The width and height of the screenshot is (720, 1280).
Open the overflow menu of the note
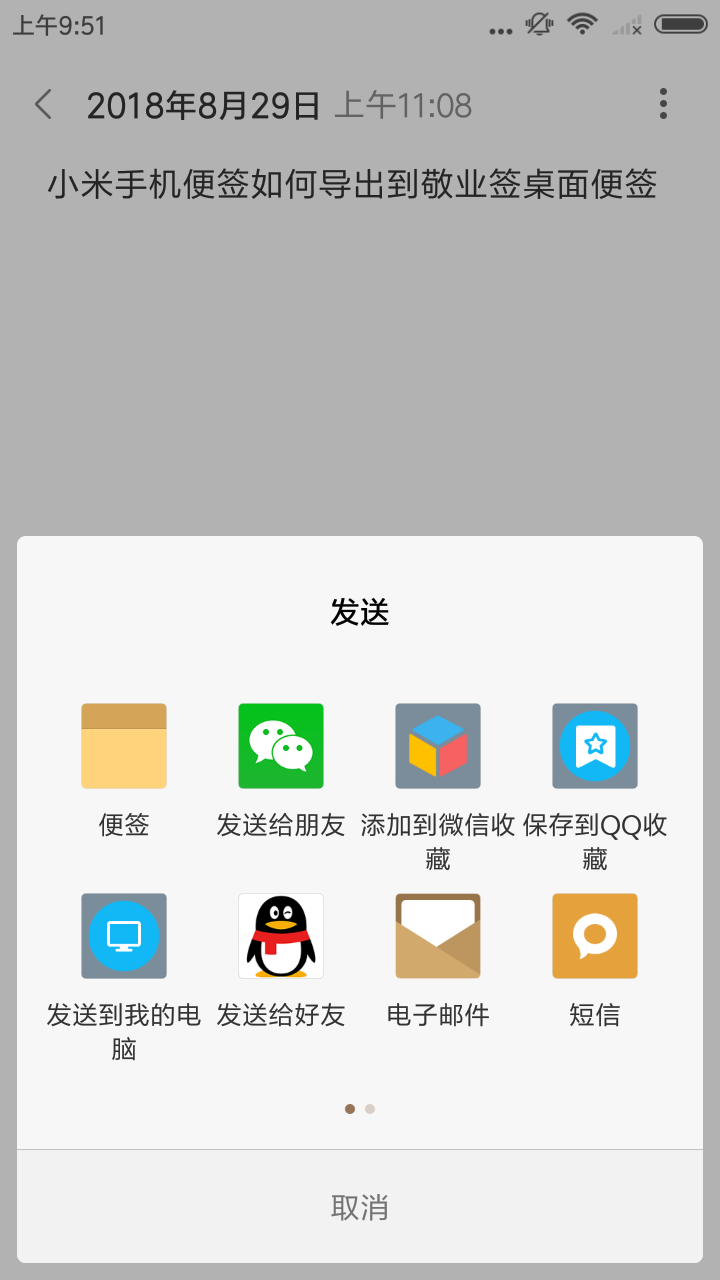pos(663,104)
